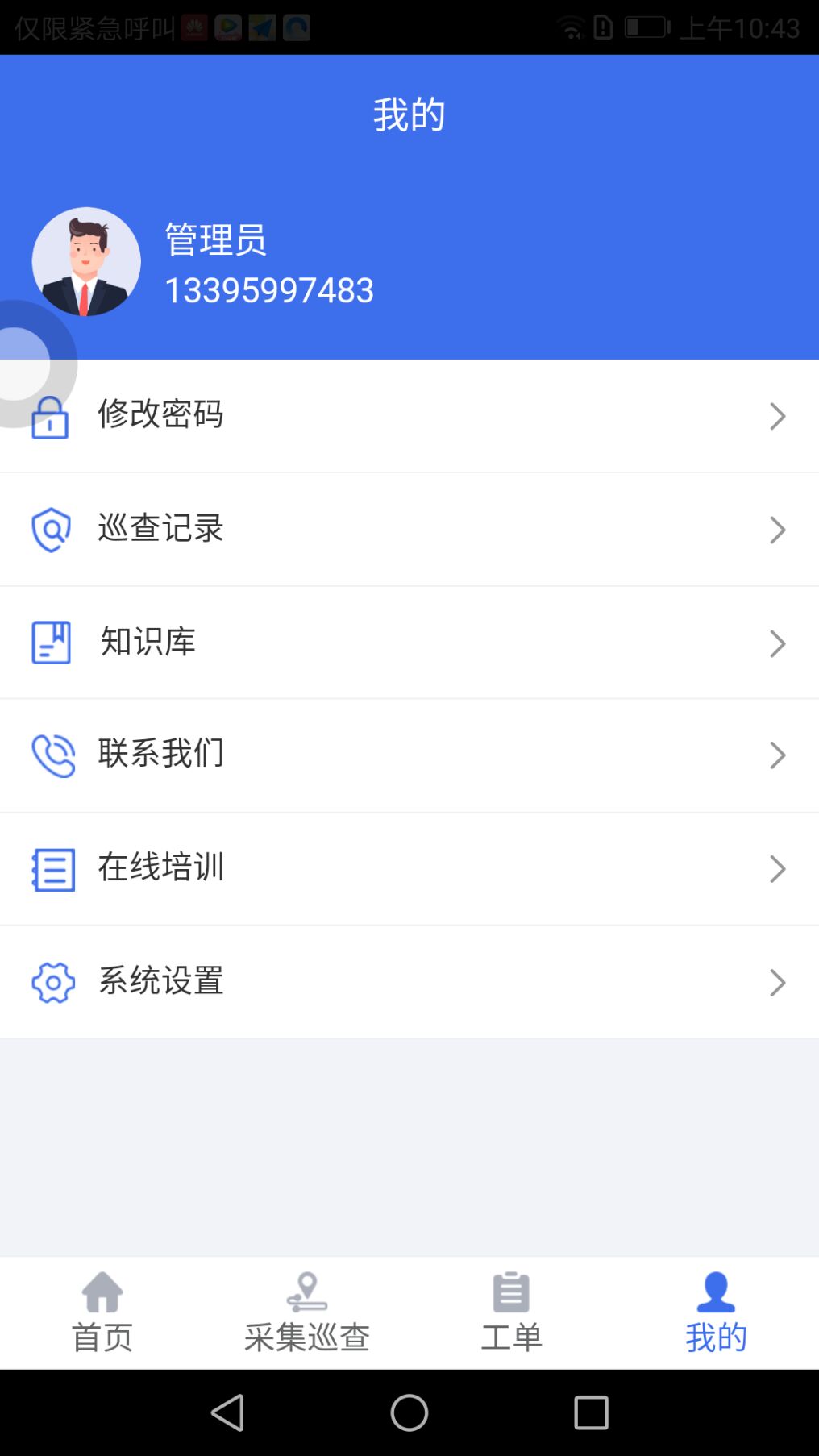Open the book icon next to 知识库
The height and width of the screenshot is (1456, 819).
(x=51, y=643)
